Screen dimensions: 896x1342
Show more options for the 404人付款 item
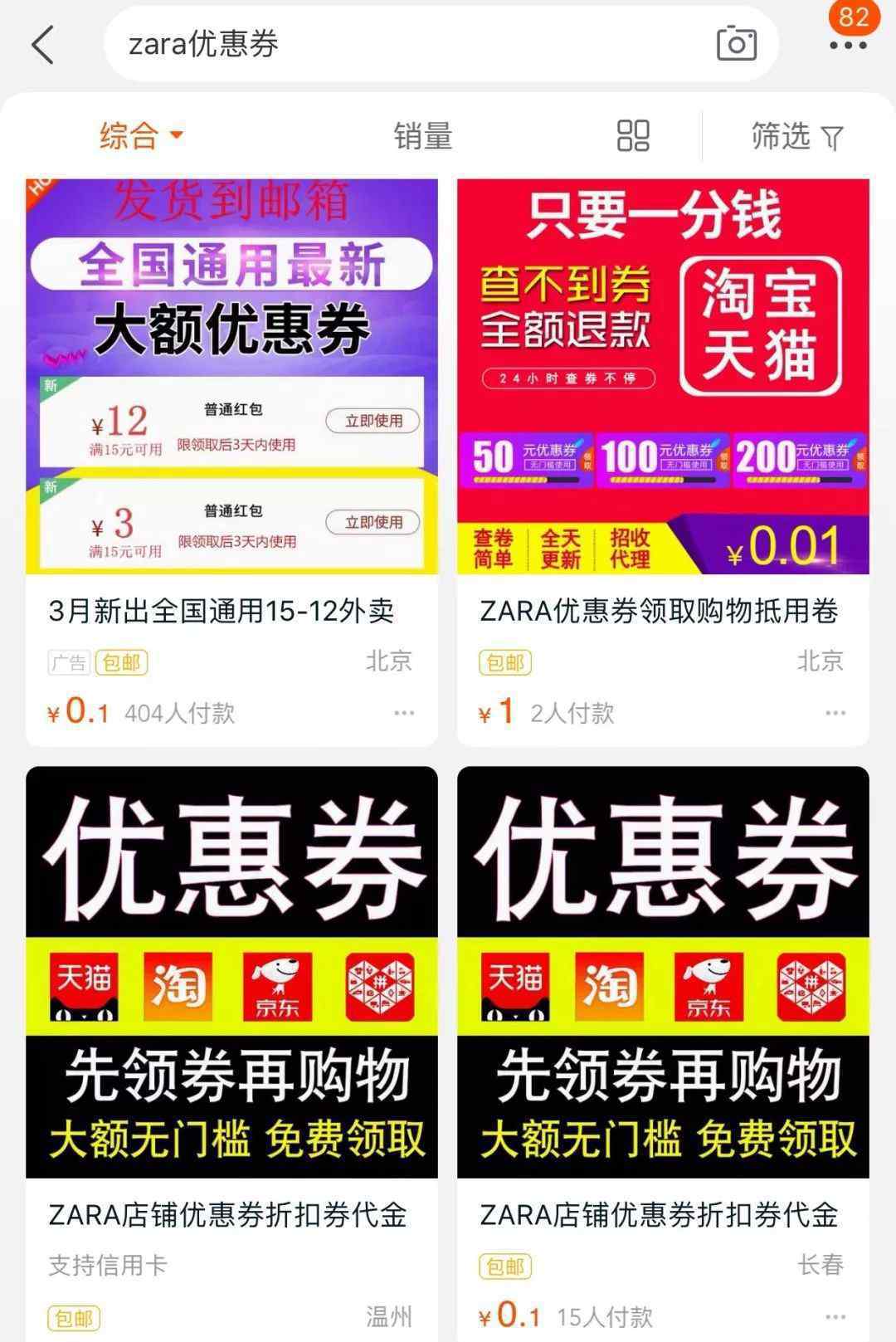(x=404, y=713)
